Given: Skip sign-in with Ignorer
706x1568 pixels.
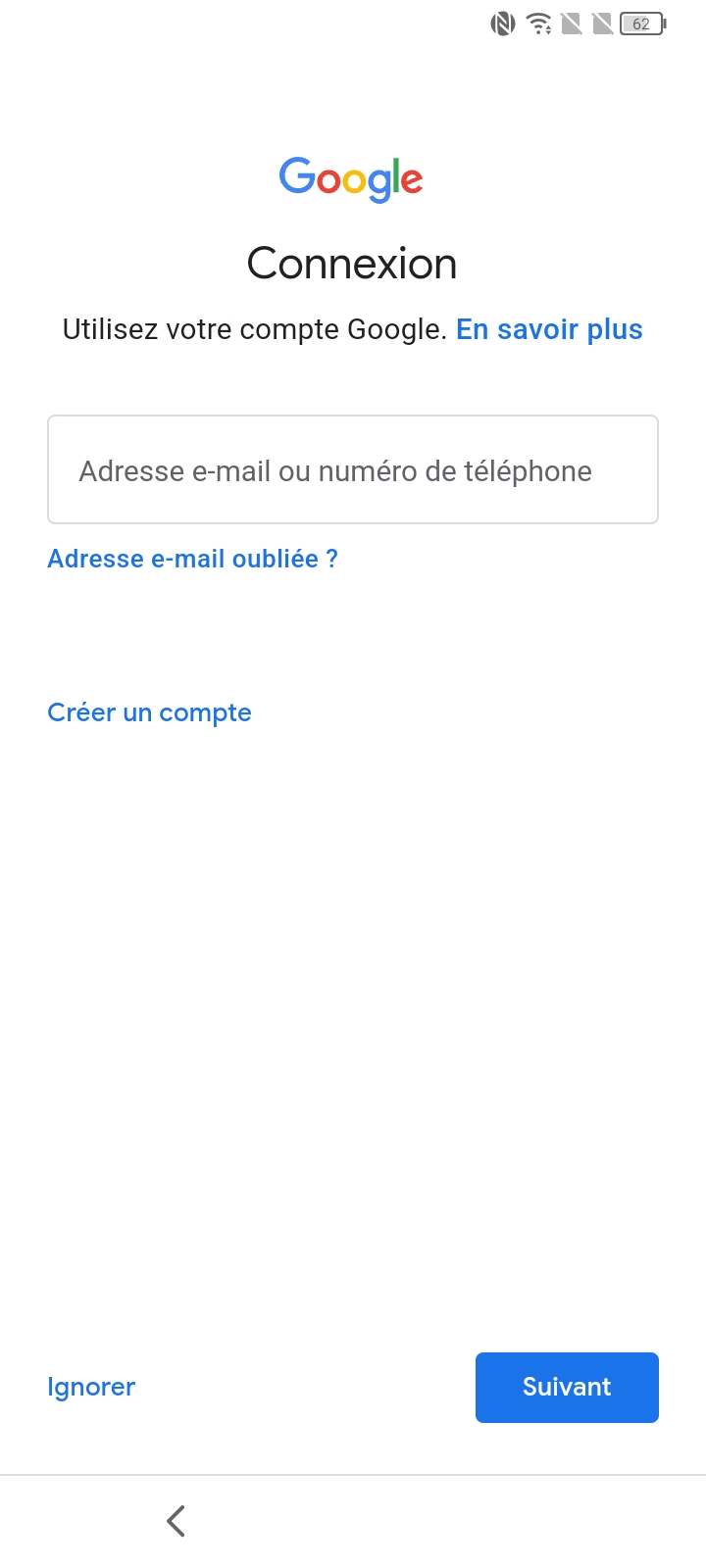Looking at the screenshot, I should 91,1387.
